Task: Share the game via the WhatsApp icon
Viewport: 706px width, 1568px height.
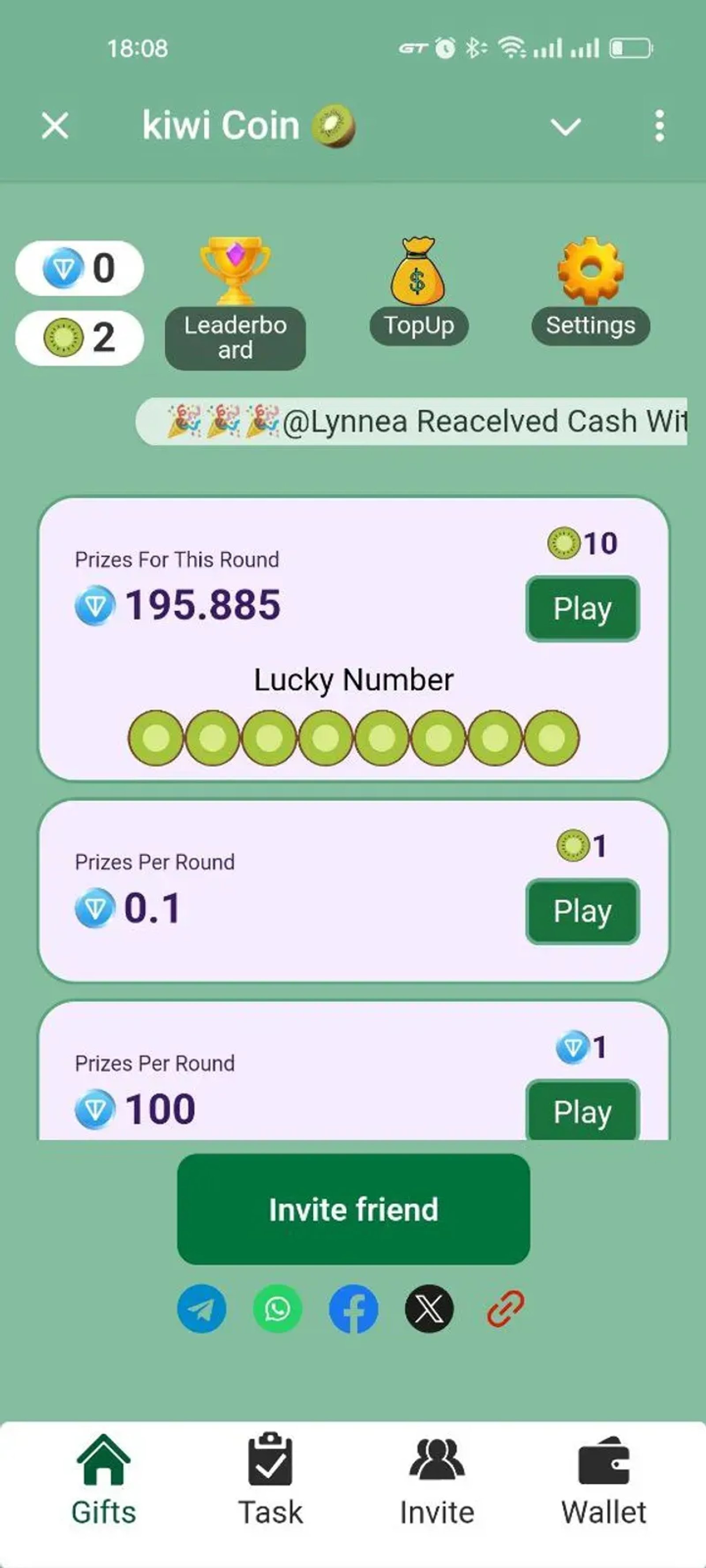Action: [277, 1308]
